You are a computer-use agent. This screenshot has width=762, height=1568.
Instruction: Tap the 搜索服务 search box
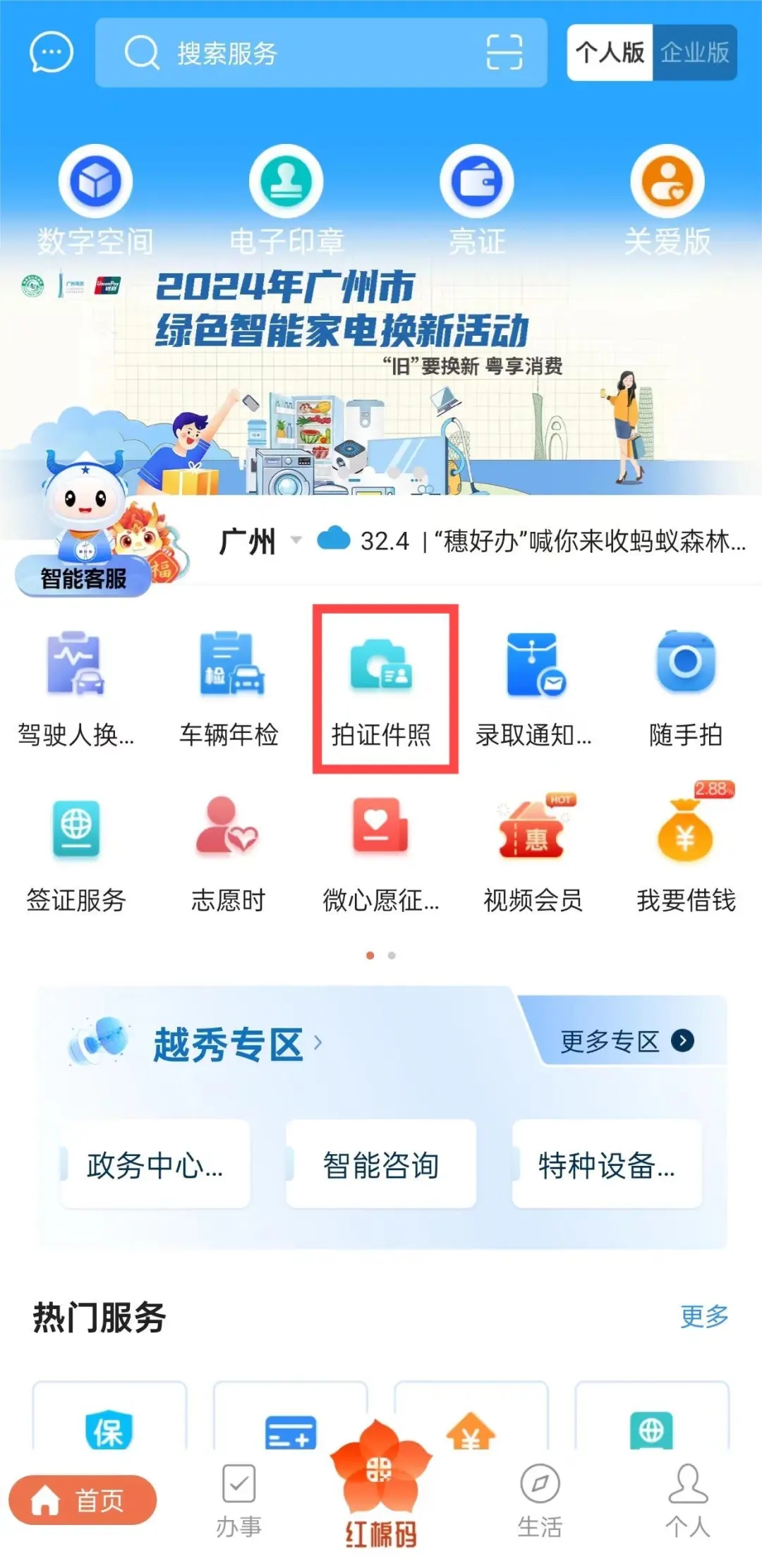coord(296,53)
